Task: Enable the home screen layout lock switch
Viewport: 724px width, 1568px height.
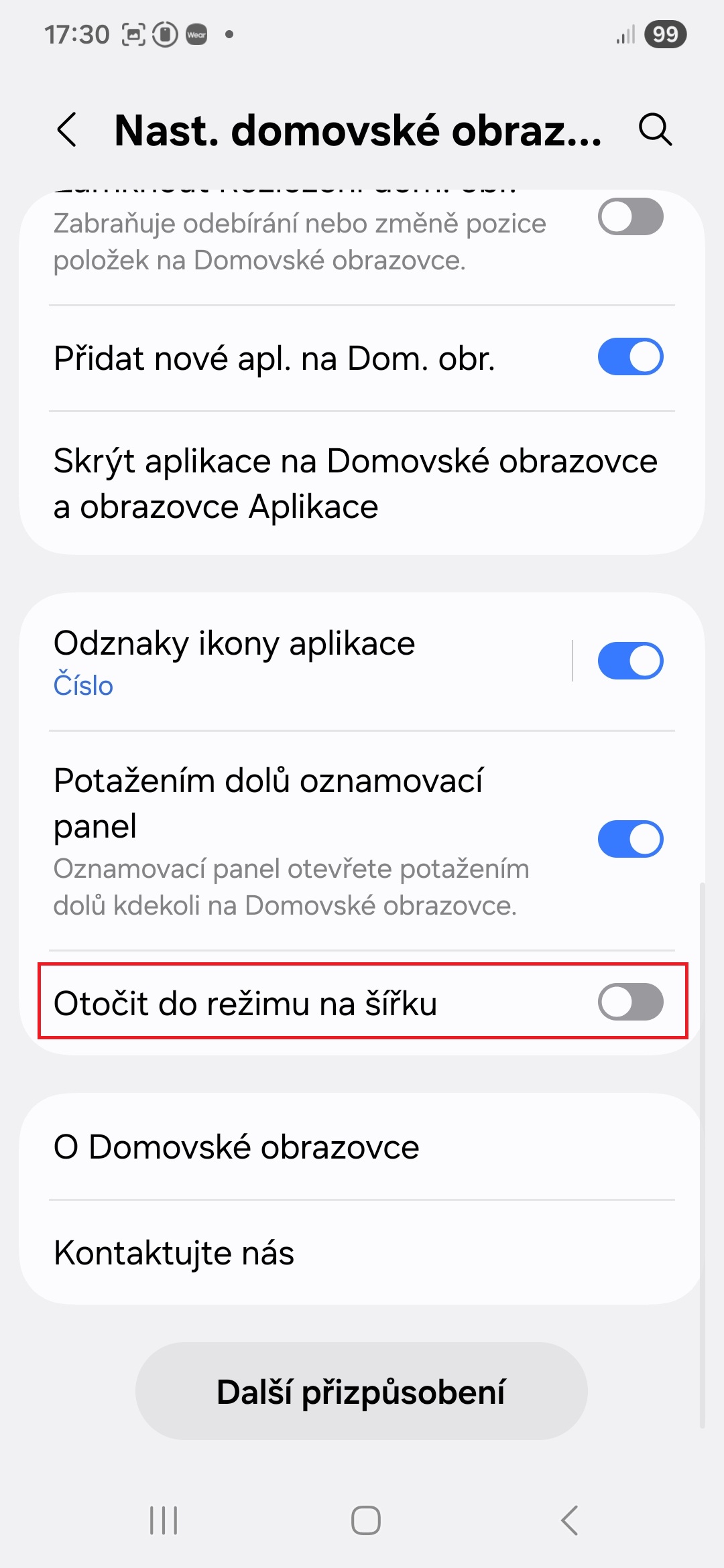Action: (630, 217)
